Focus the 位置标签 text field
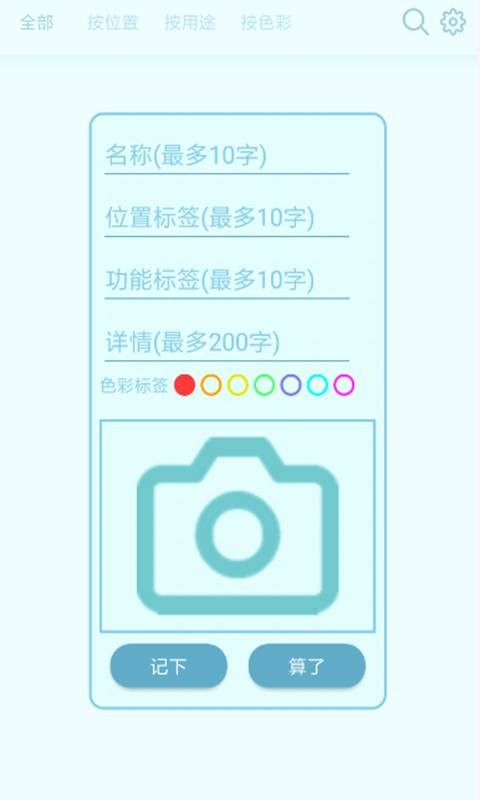Image resolution: width=480 pixels, height=800 pixels. point(227,218)
